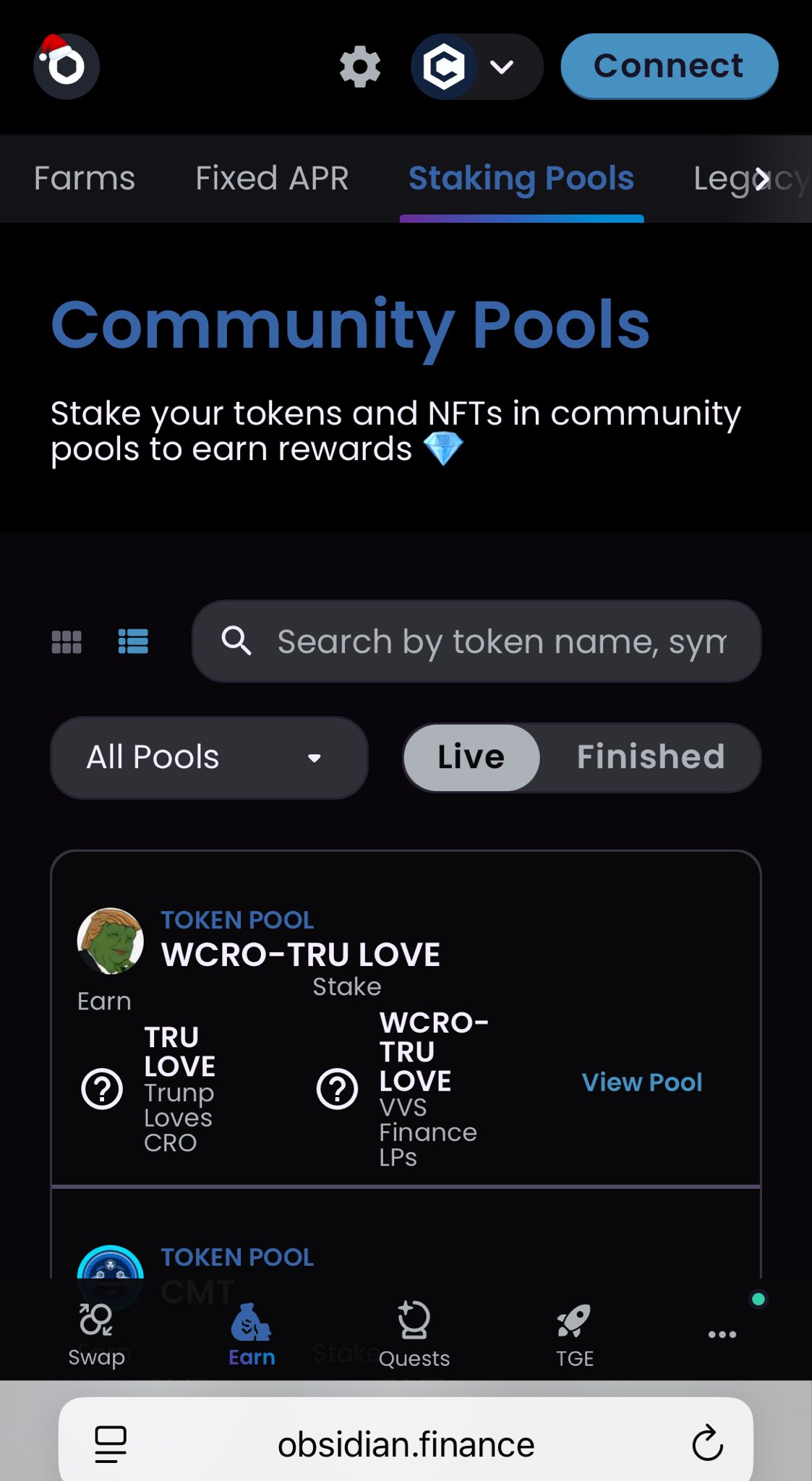Connect your wallet
This screenshot has height=1481, width=812.
(669, 66)
